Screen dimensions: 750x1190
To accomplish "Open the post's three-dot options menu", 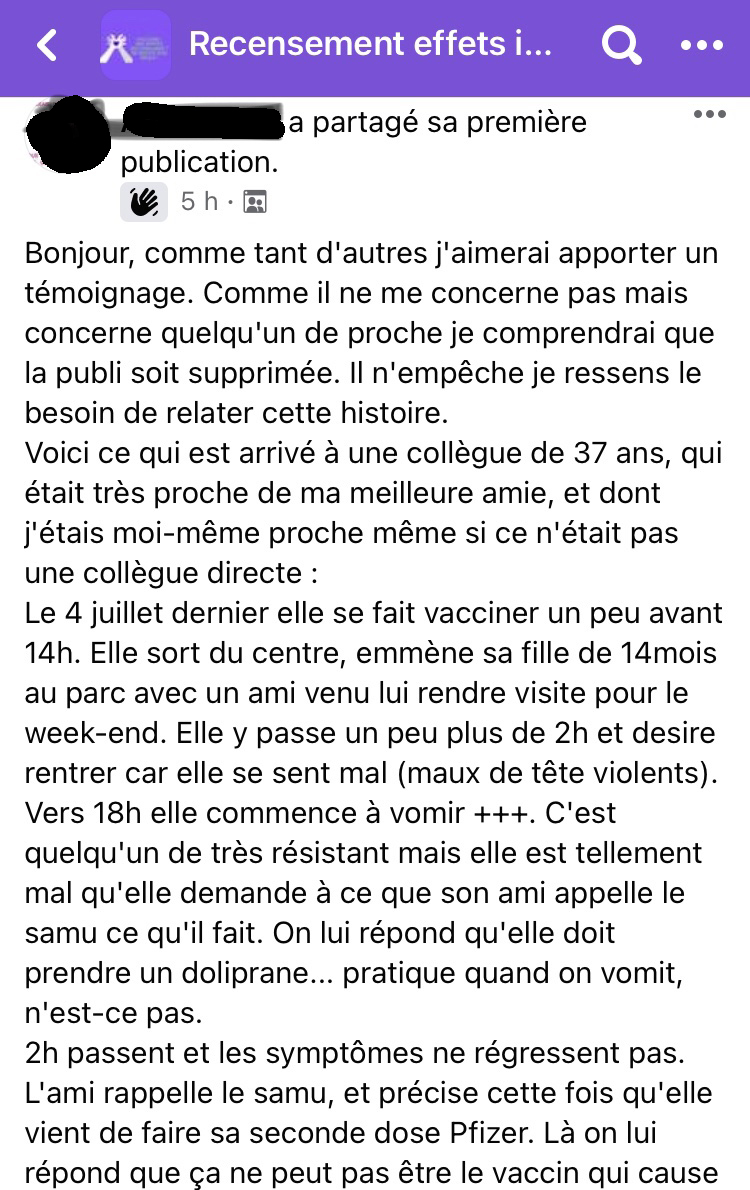I will (x=709, y=115).
